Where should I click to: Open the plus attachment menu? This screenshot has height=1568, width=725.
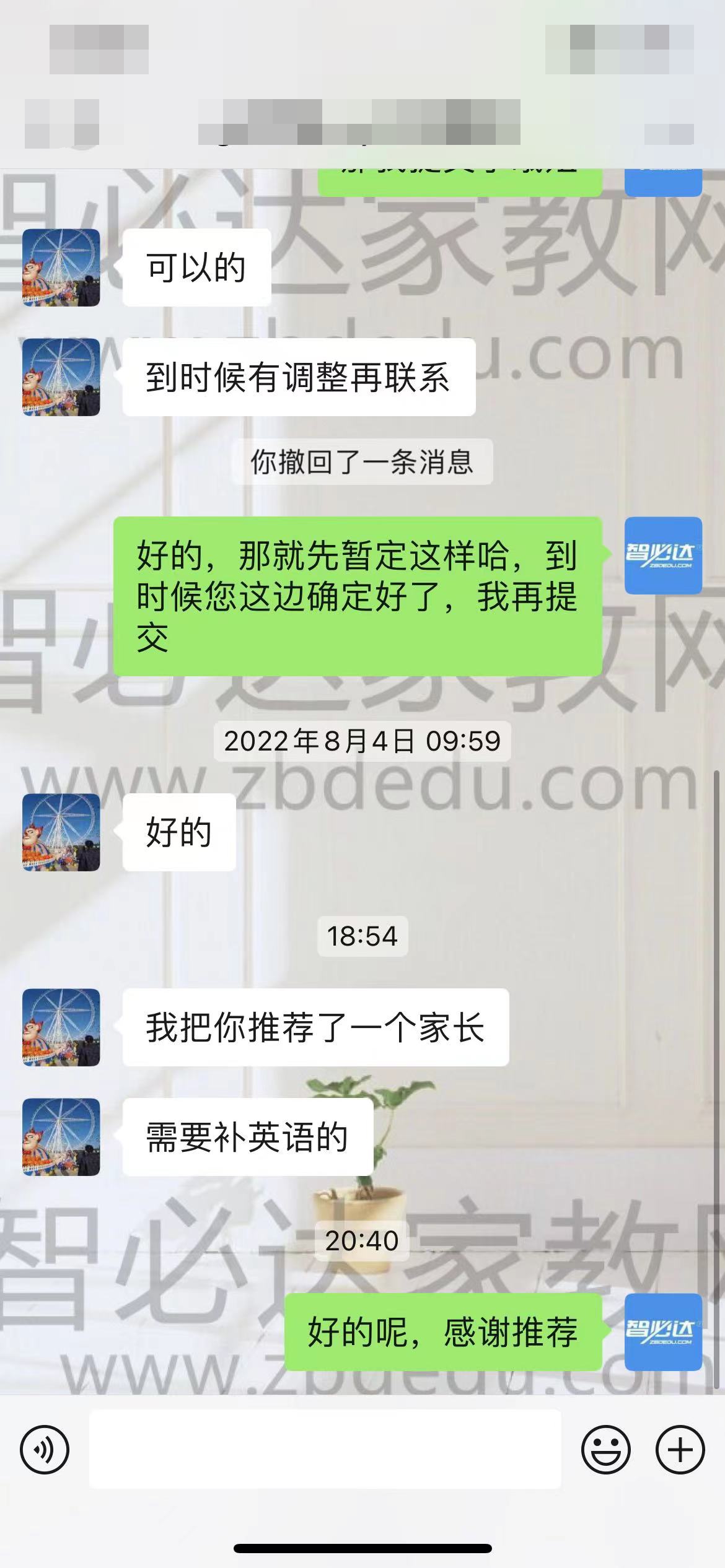[680, 1450]
